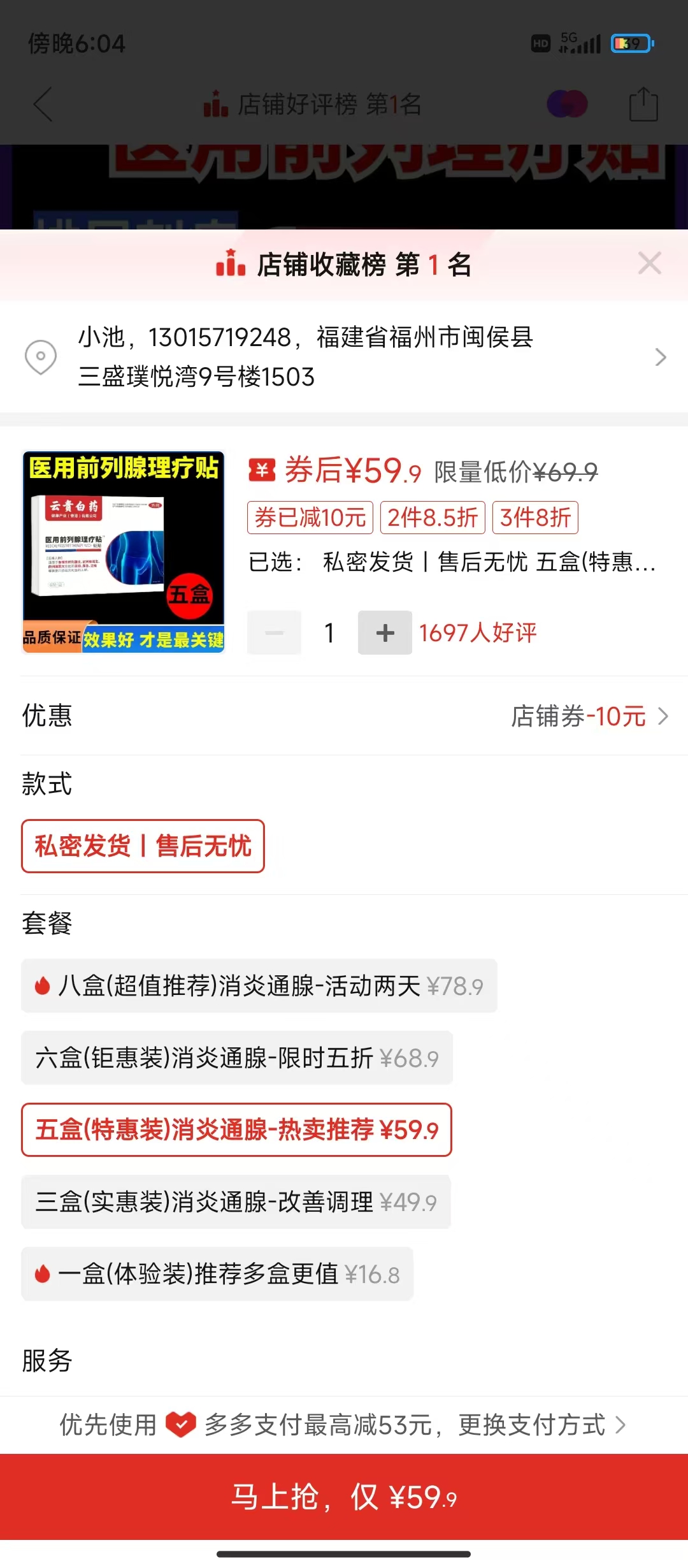Select the 五盒(特惠装) ¥59.9 package
688x1568 pixels.
click(x=236, y=1130)
